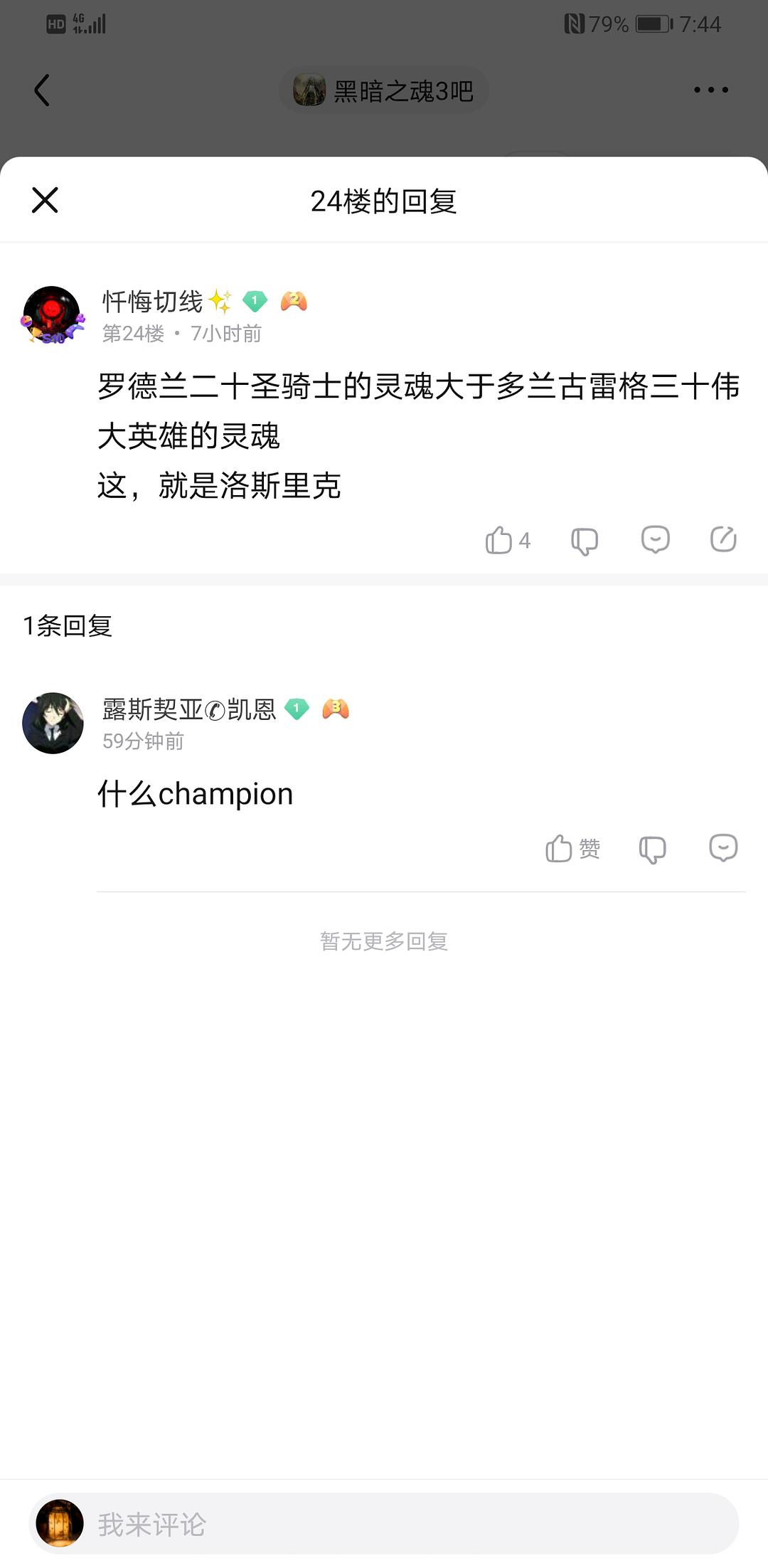Go back from 黑暗之魂3吧 thread
768x1568 pixels.
43,90
